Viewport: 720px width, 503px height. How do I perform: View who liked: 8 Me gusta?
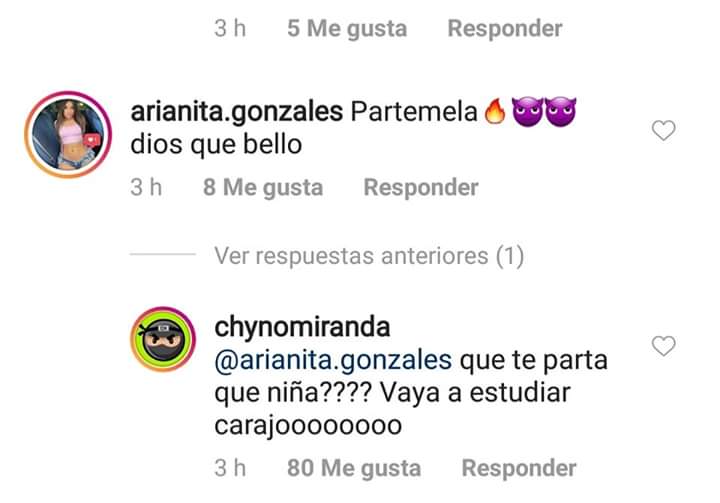[263, 187]
